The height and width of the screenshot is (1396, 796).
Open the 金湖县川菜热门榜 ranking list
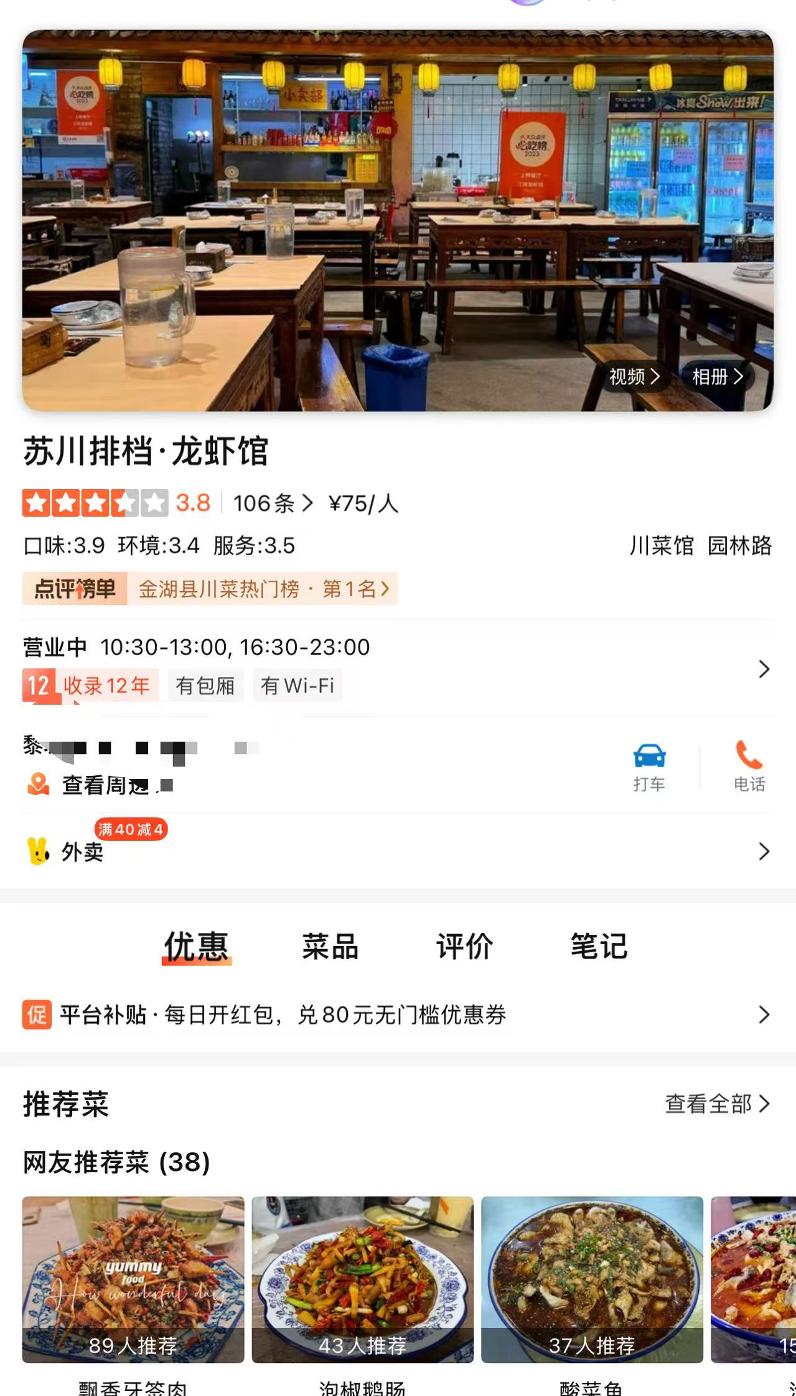pyautogui.click(x=264, y=589)
